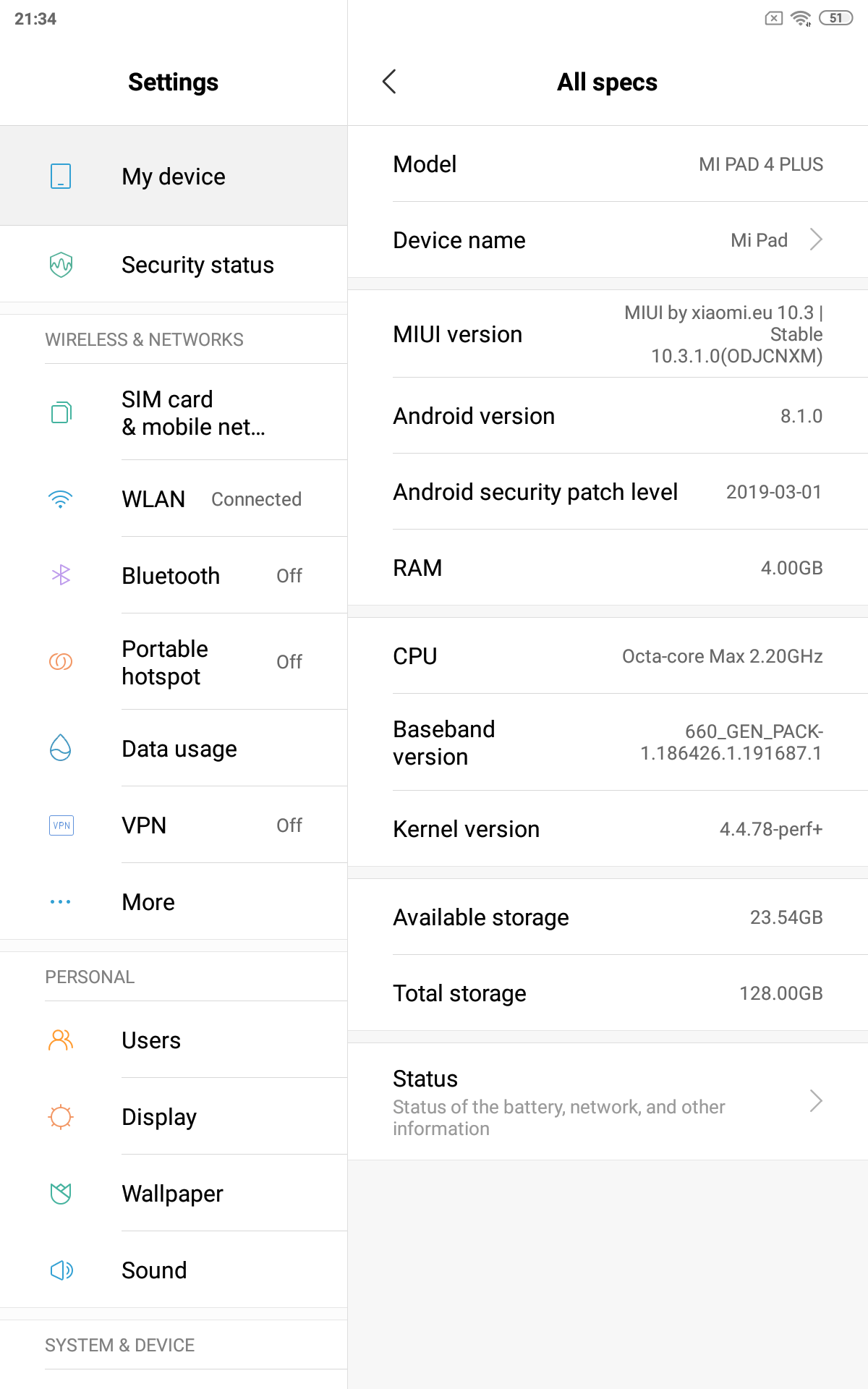Open the Users settings link
Screen dimensions: 868x1389
(150, 1040)
